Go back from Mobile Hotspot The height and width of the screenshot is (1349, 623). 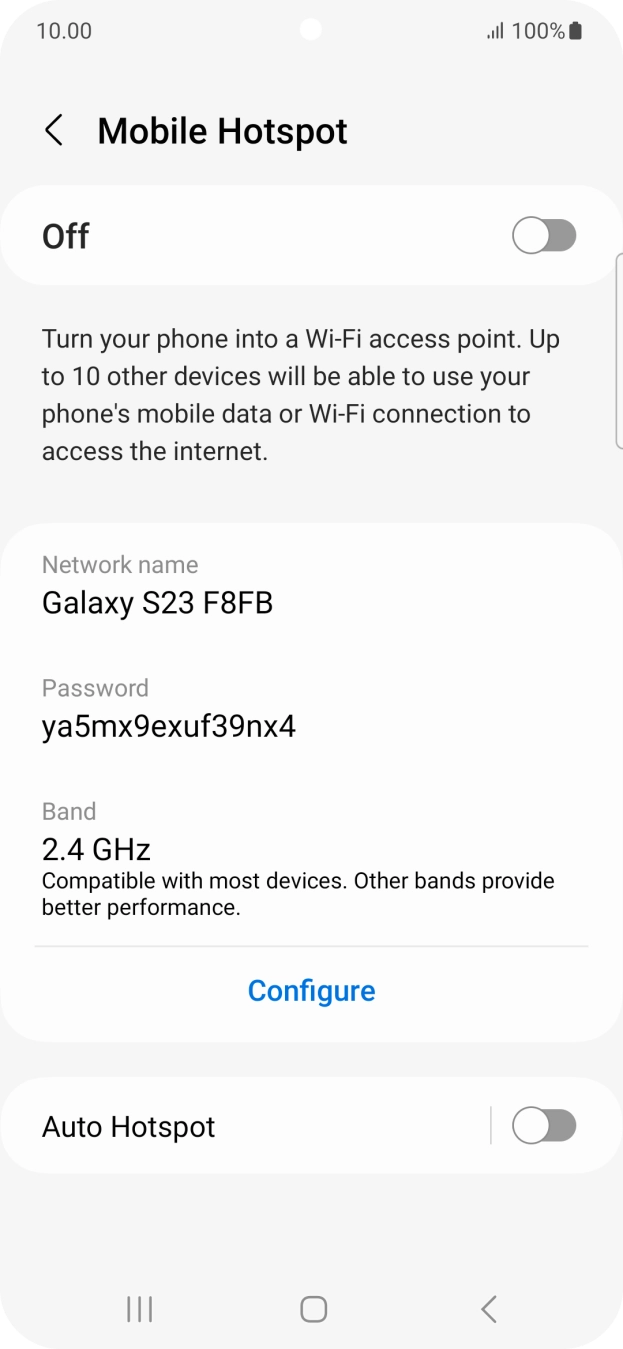(54, 131)
